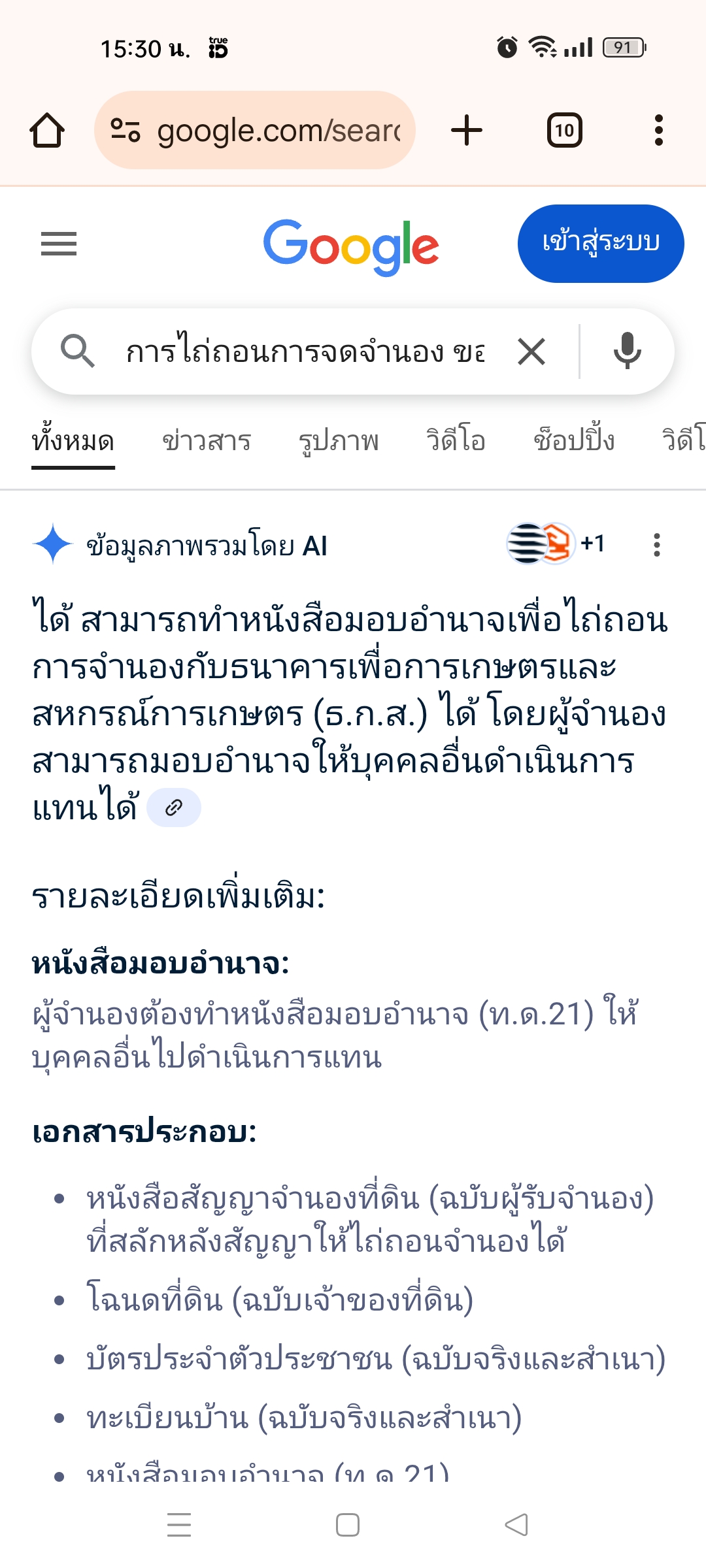Screen dimensions: 706x1568
Task: Start voice search with the microphone
Action: click(x=627, y=351)
